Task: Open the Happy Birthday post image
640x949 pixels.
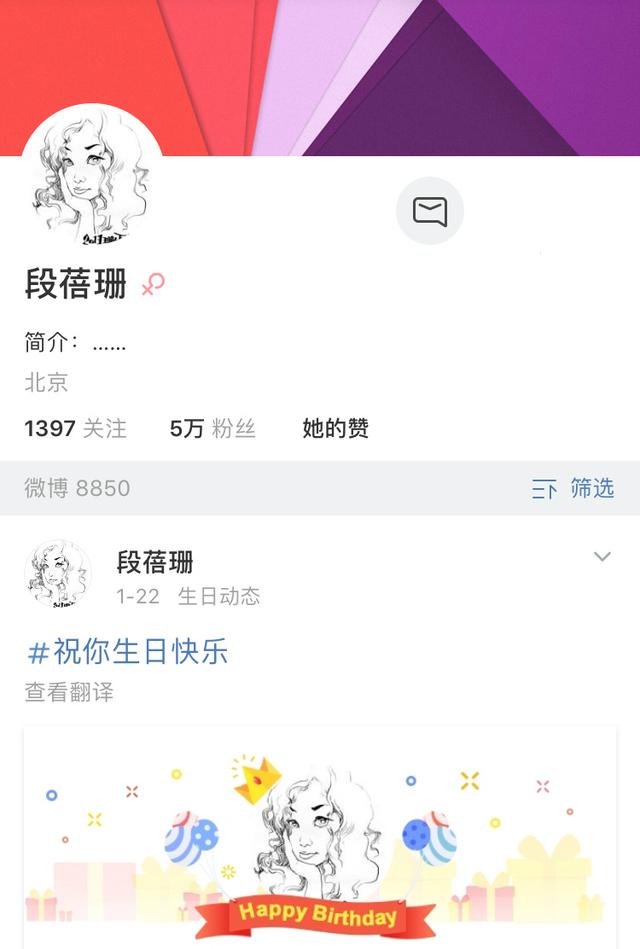Action: click(320, 837)
